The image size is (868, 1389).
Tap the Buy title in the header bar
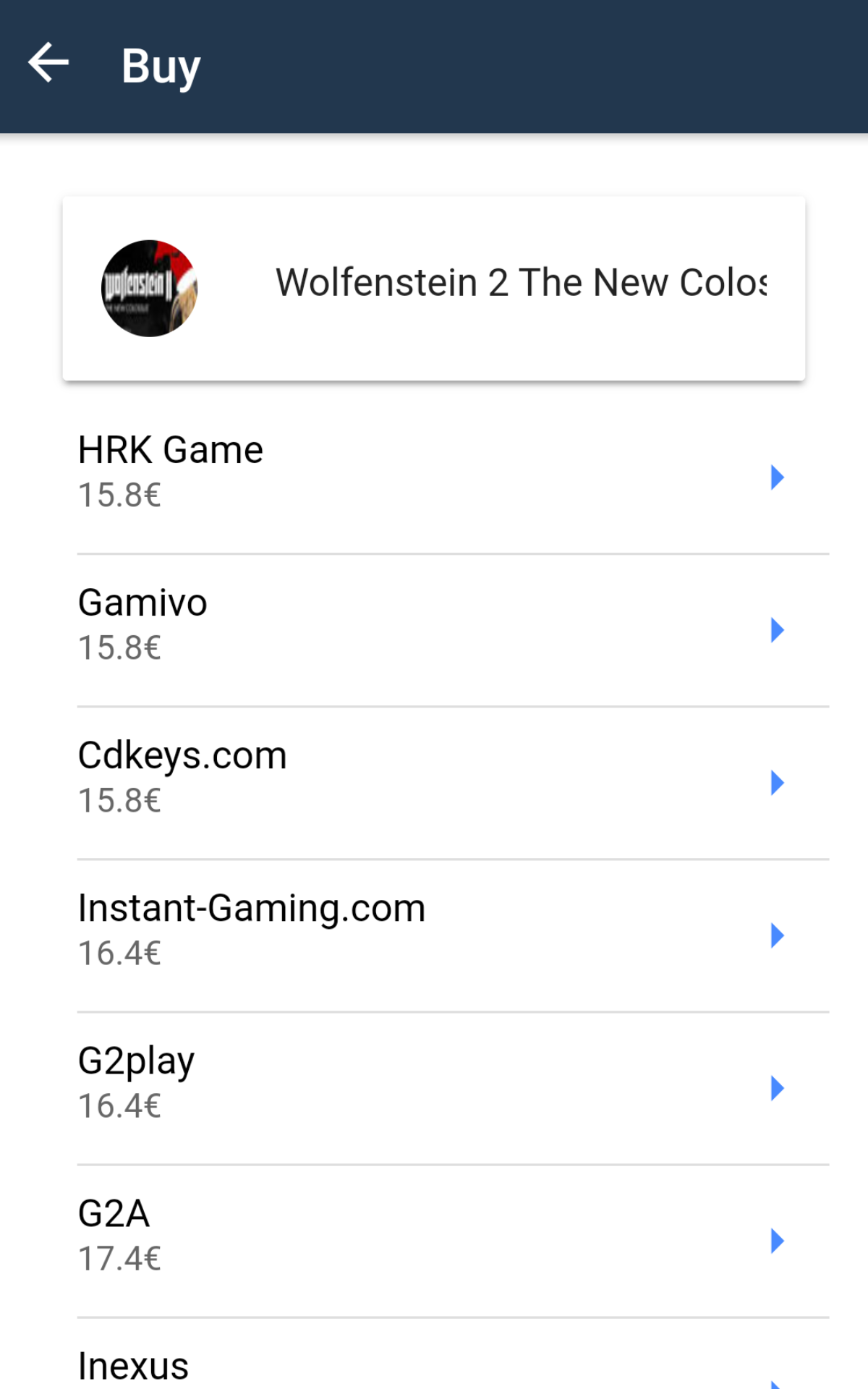[159, 64]
